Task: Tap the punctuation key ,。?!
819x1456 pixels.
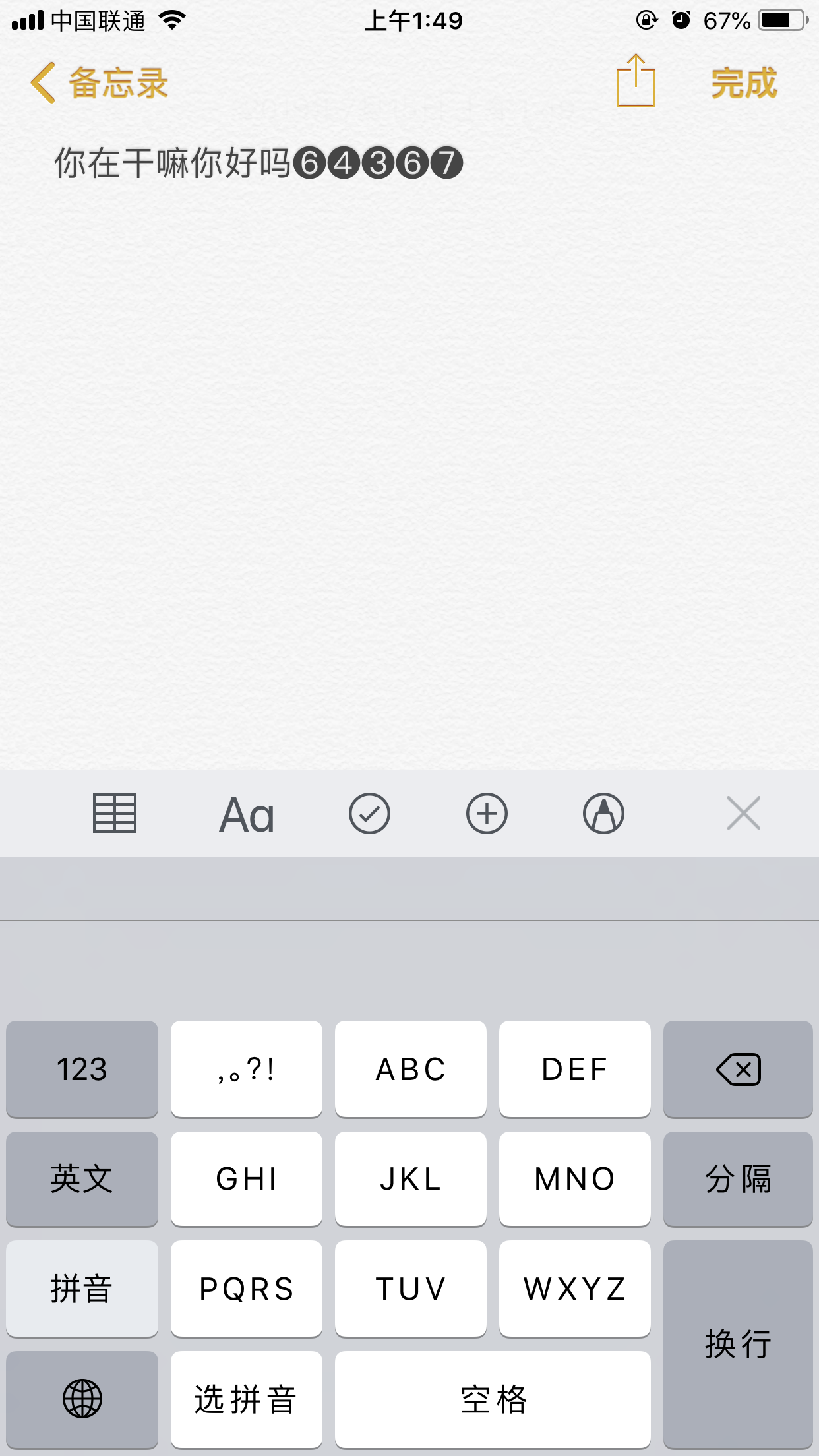Action: click(x=246, y=1069)
